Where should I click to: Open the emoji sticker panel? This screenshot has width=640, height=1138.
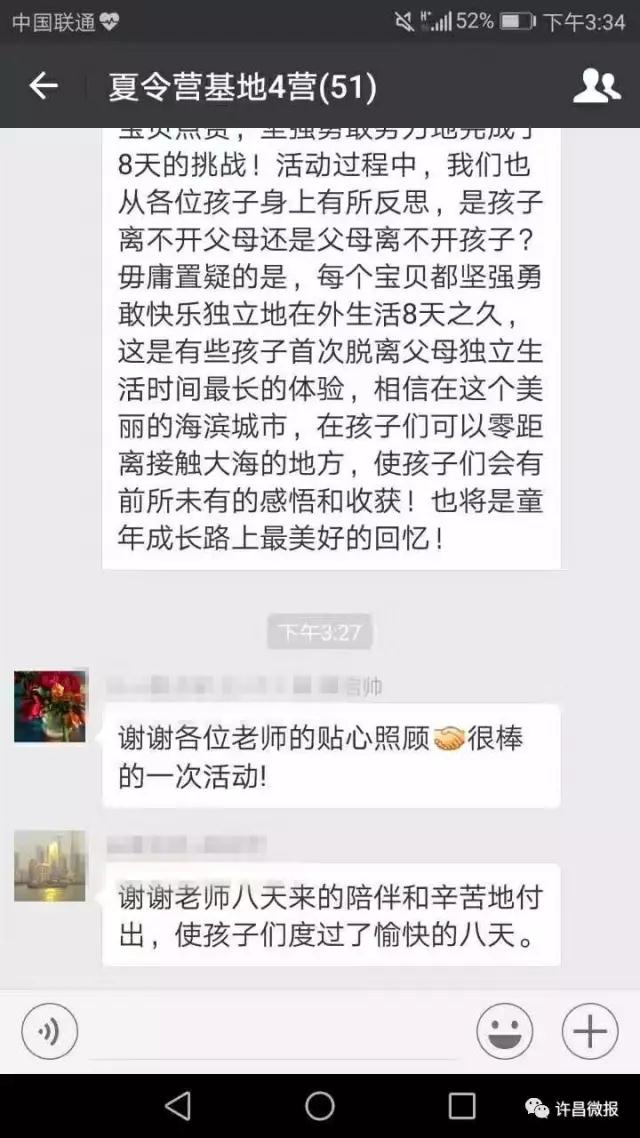pyautogui.click(x=504, y=1031)
